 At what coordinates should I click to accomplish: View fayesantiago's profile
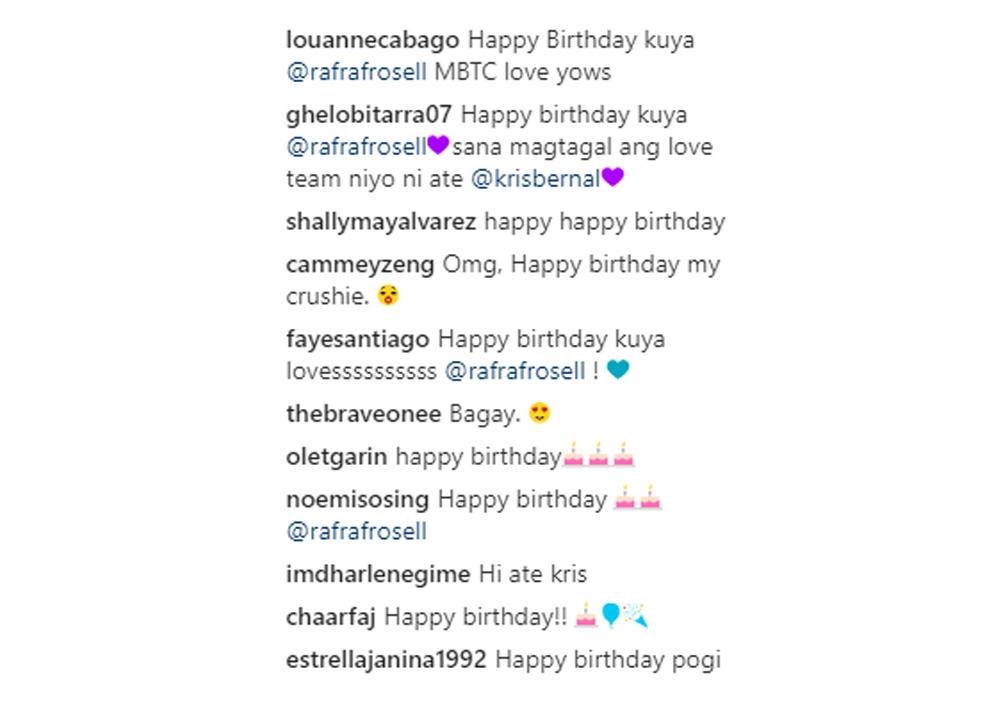358,339
